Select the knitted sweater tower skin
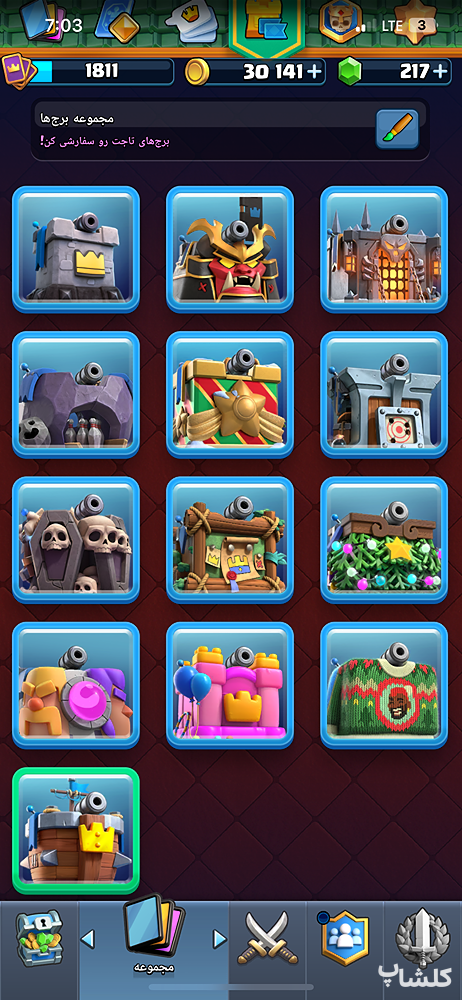The height and width of the screenshot is (1000, 462). pos(384,686)
